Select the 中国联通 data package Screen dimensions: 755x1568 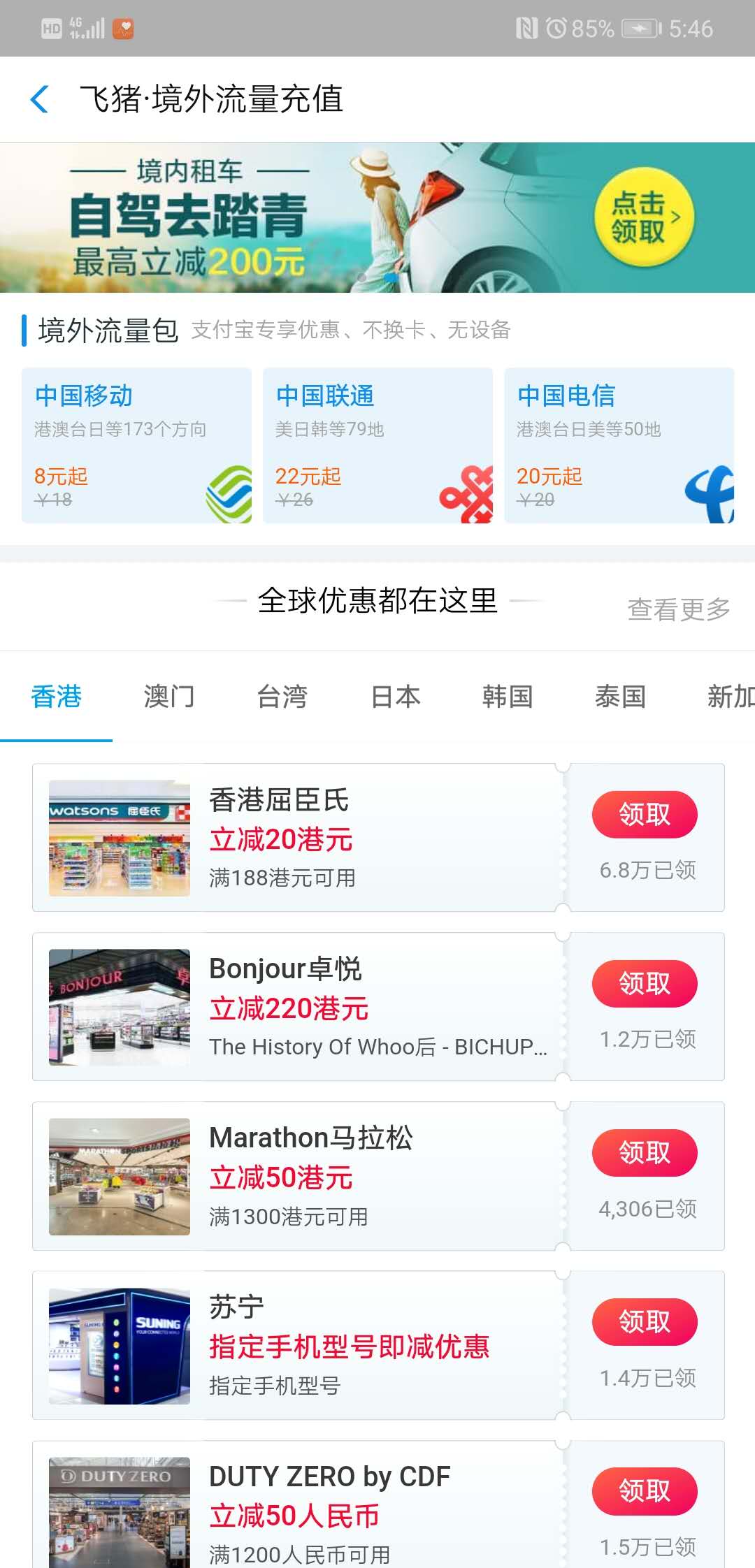click(377, 445)
